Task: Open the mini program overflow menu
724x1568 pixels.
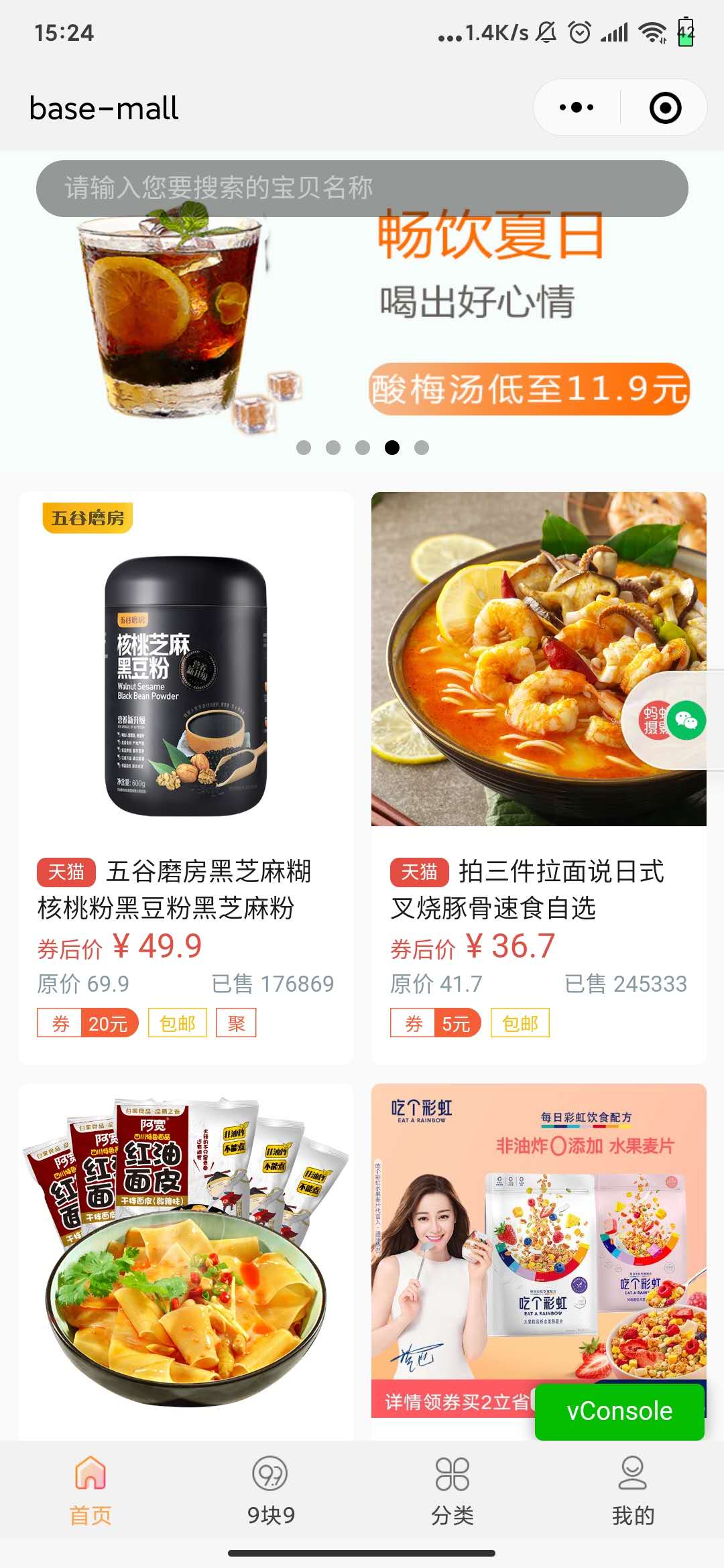Action: point(577,108)
